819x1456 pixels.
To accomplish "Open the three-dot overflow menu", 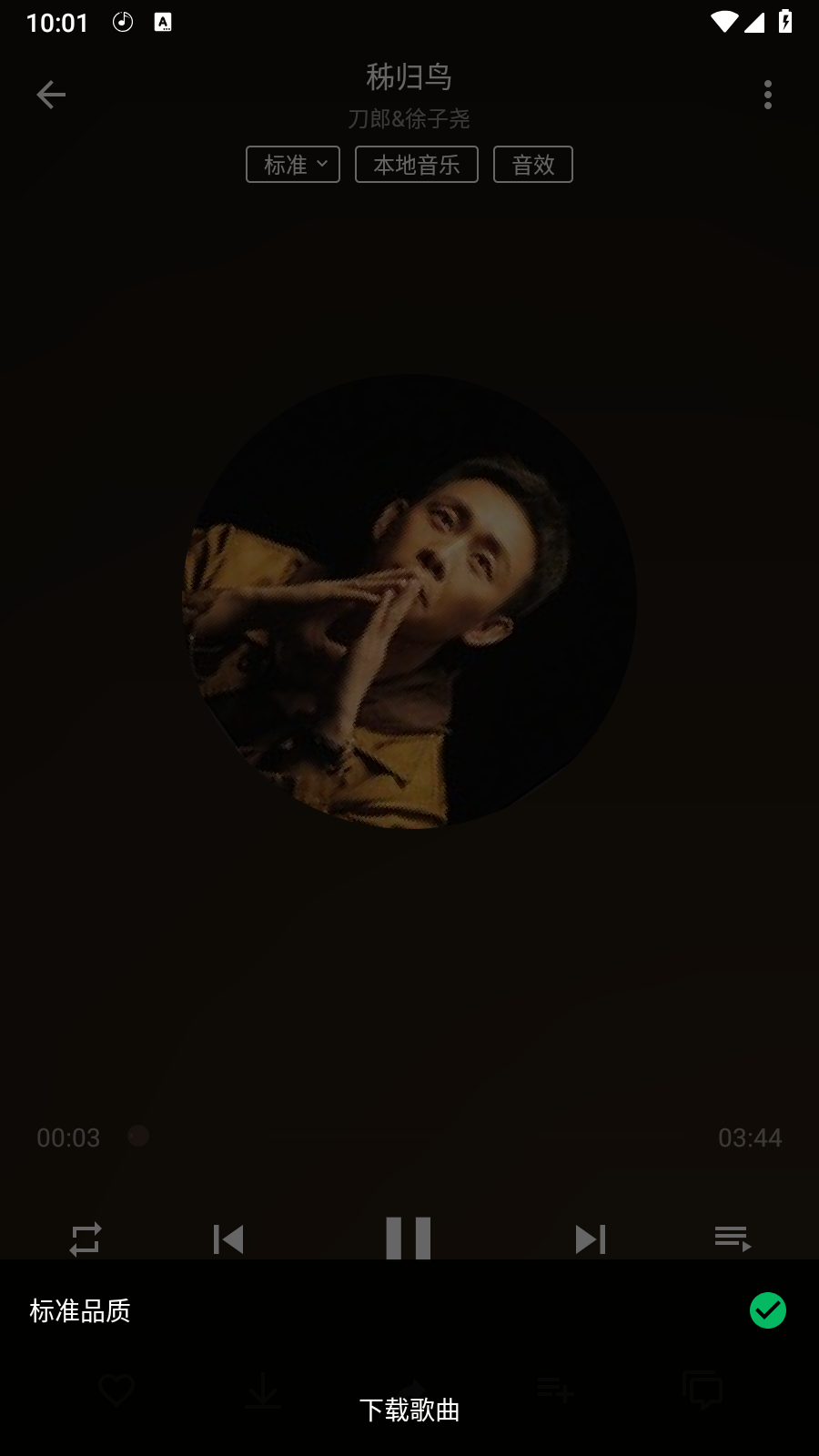I will pyautogui.click(x=768, y=95).
